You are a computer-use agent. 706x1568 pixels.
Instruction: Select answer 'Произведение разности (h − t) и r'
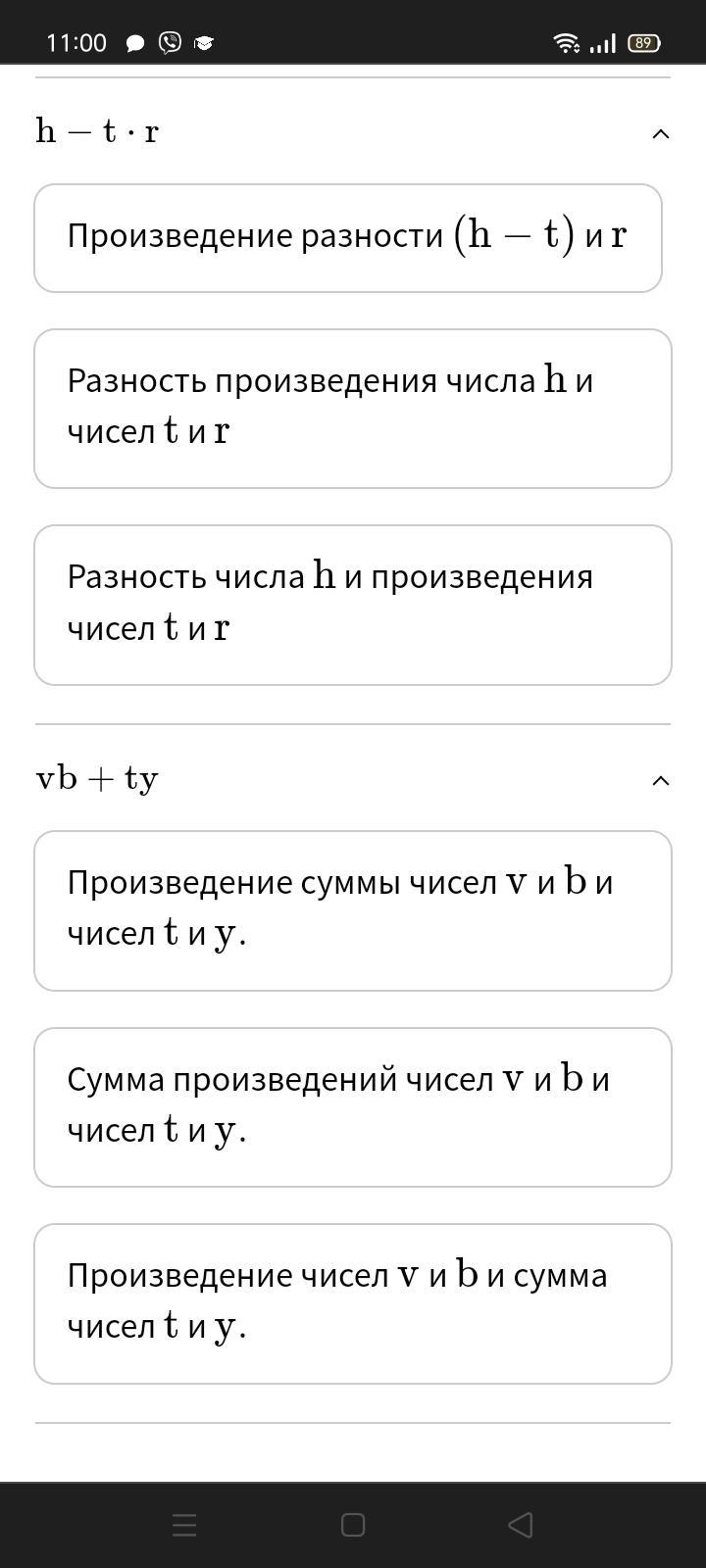[348, 238]
